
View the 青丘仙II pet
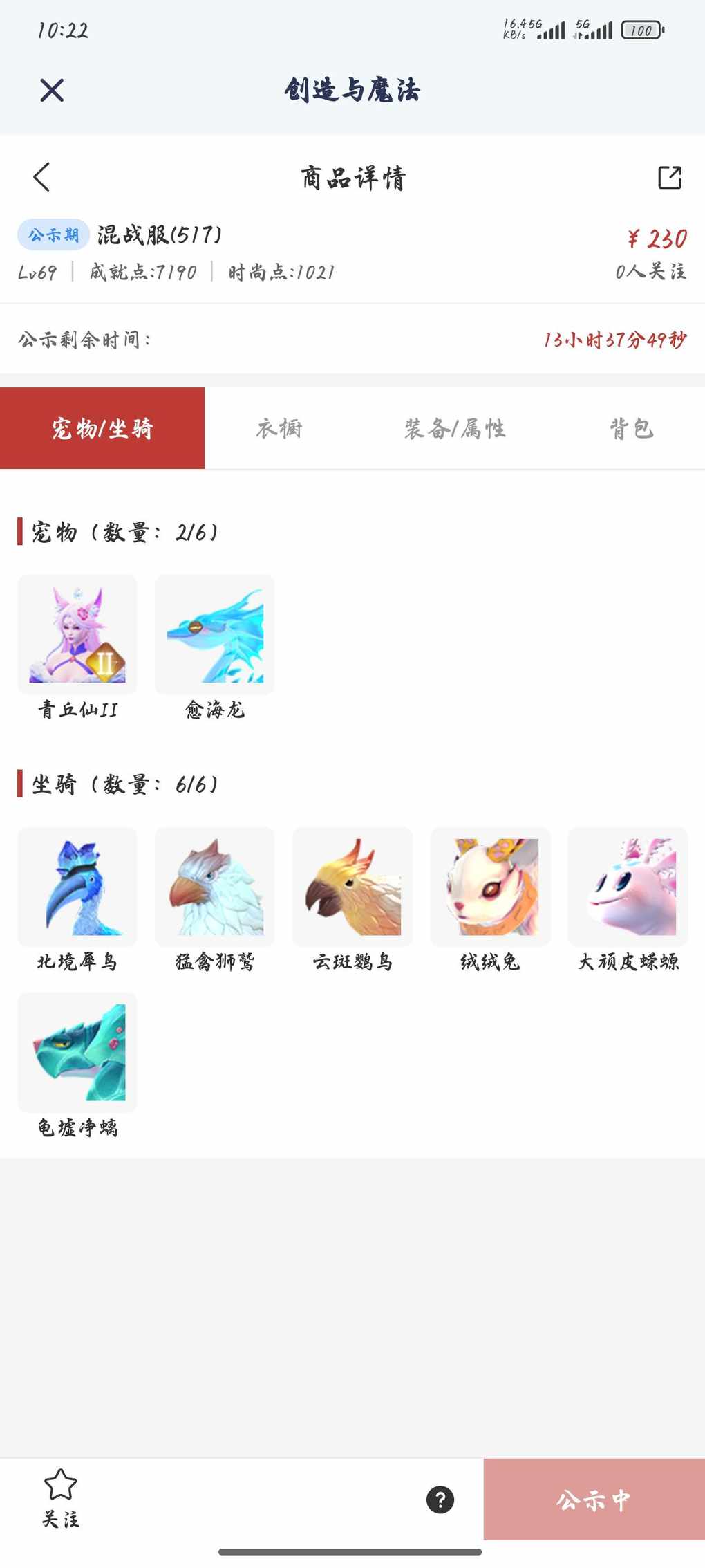[77, 635]
